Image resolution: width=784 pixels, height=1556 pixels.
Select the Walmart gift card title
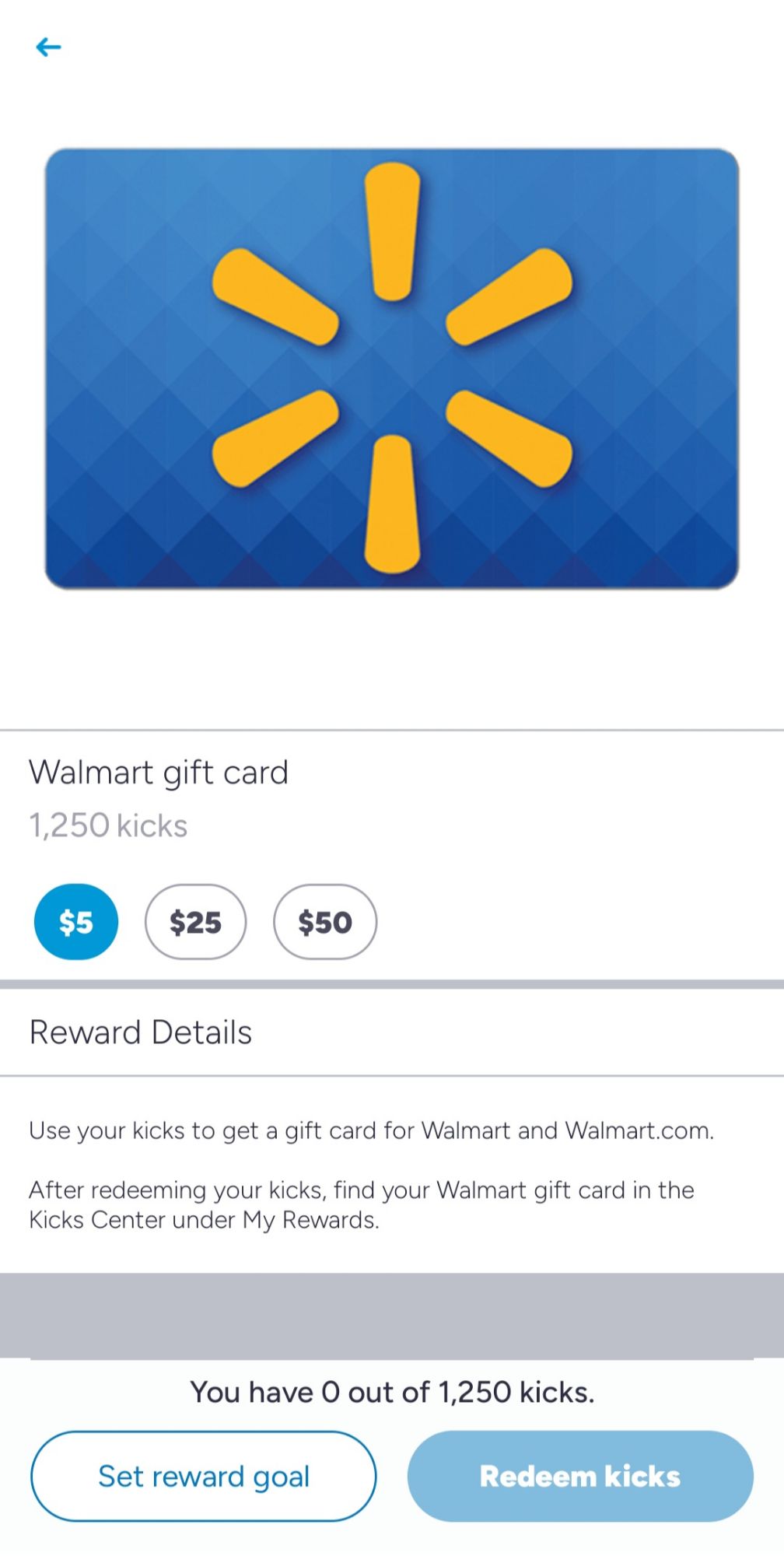(x=159, y=772)
